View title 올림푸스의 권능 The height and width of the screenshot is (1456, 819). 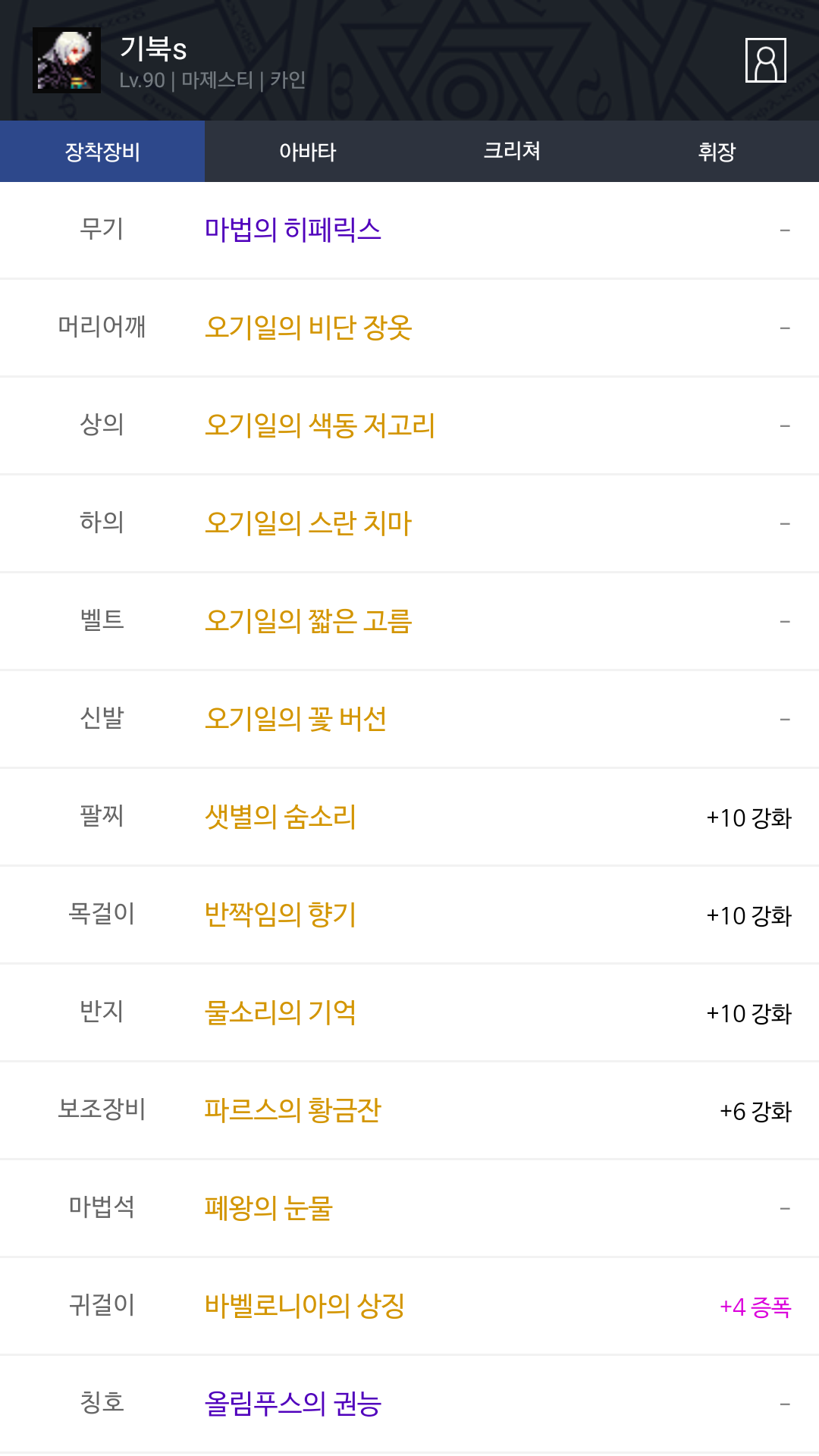(409, 1404)
